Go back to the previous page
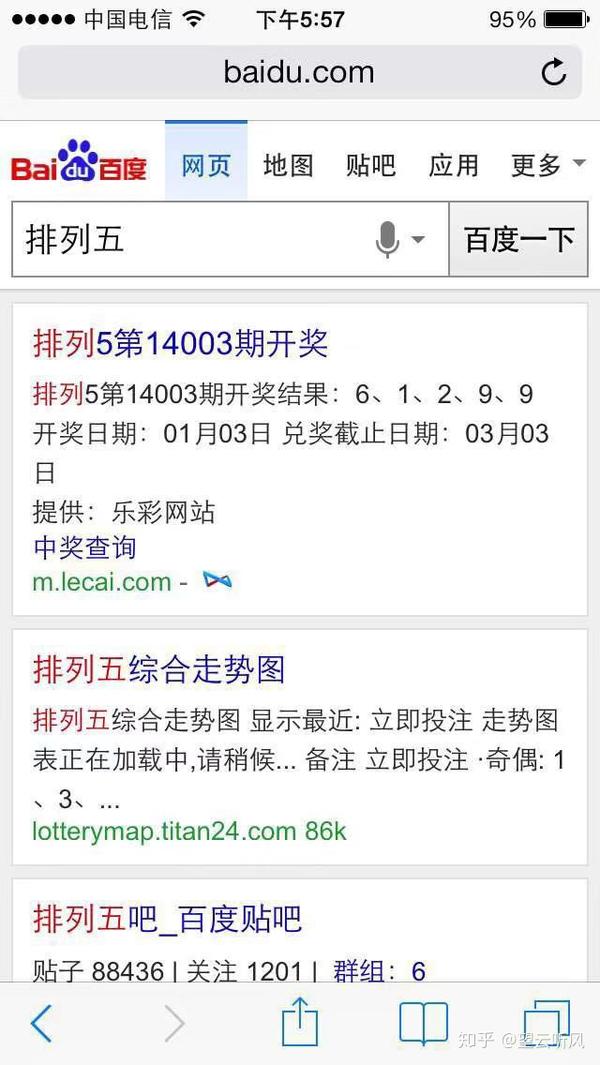Viewport: 600px width, 1065px height. tap(41, 1023)
